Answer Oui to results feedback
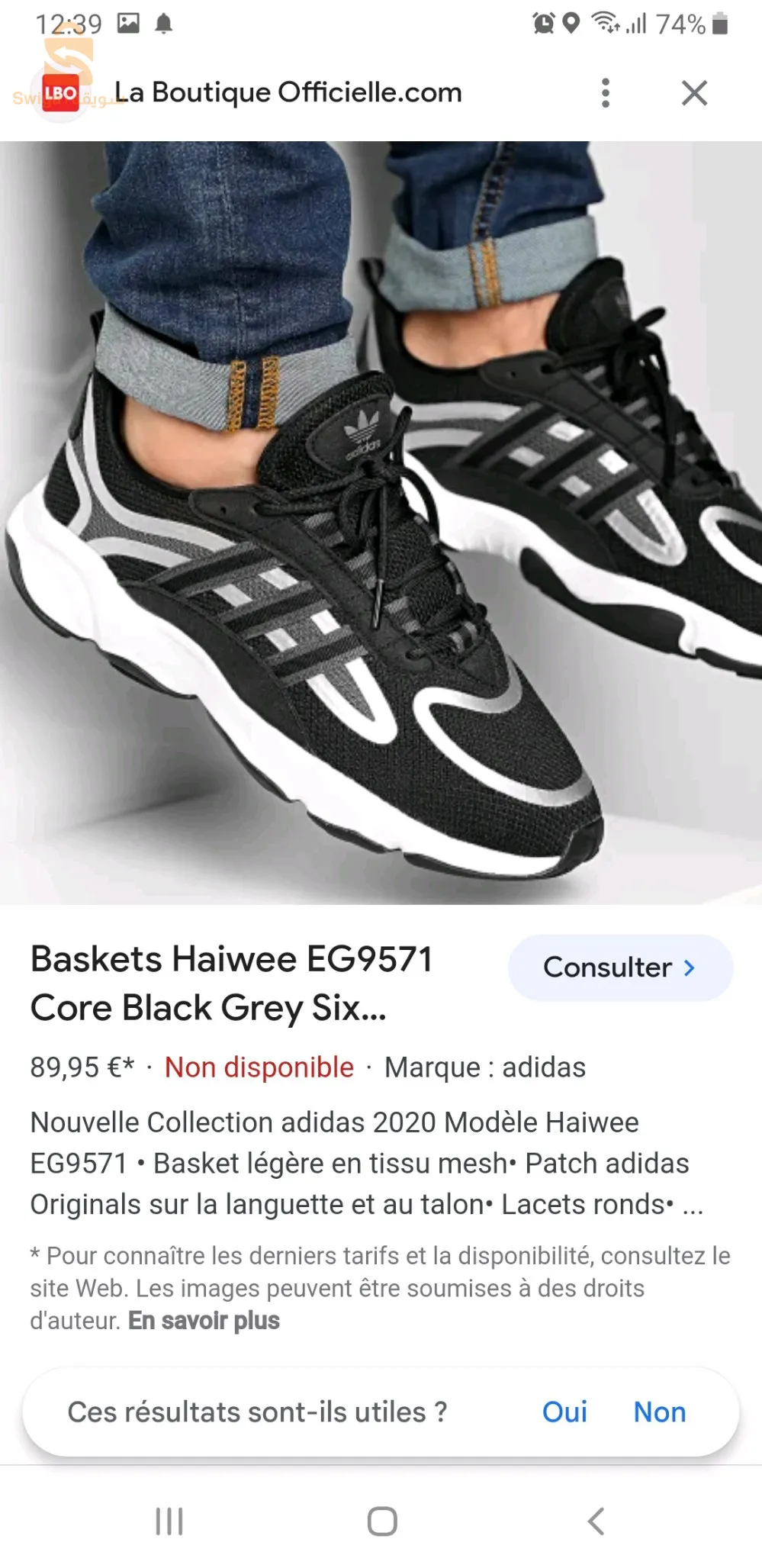Screen dimensions: 762x1568 tap(564, 1412)
